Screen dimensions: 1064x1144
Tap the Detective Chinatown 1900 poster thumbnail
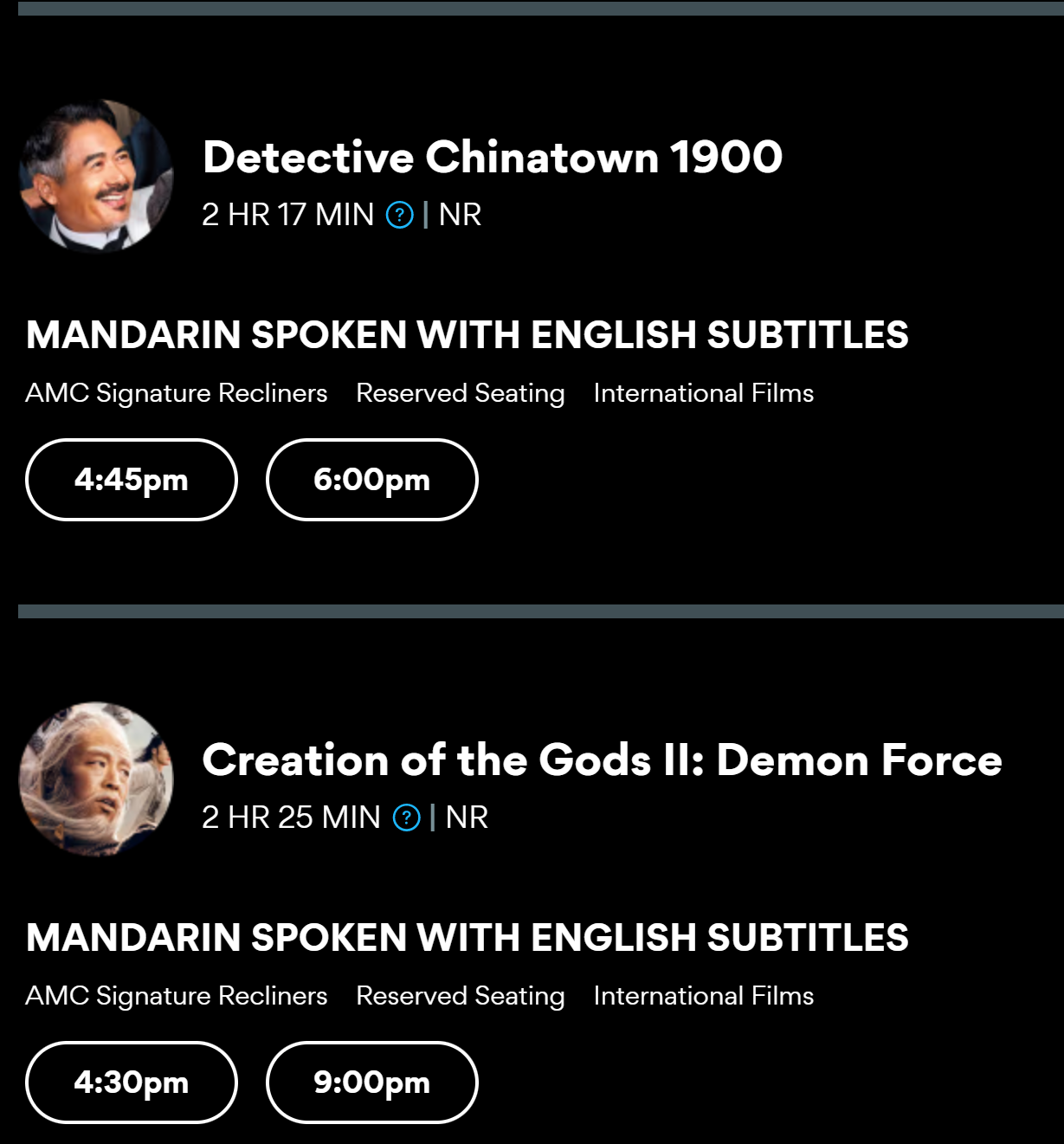pos(96,177)
